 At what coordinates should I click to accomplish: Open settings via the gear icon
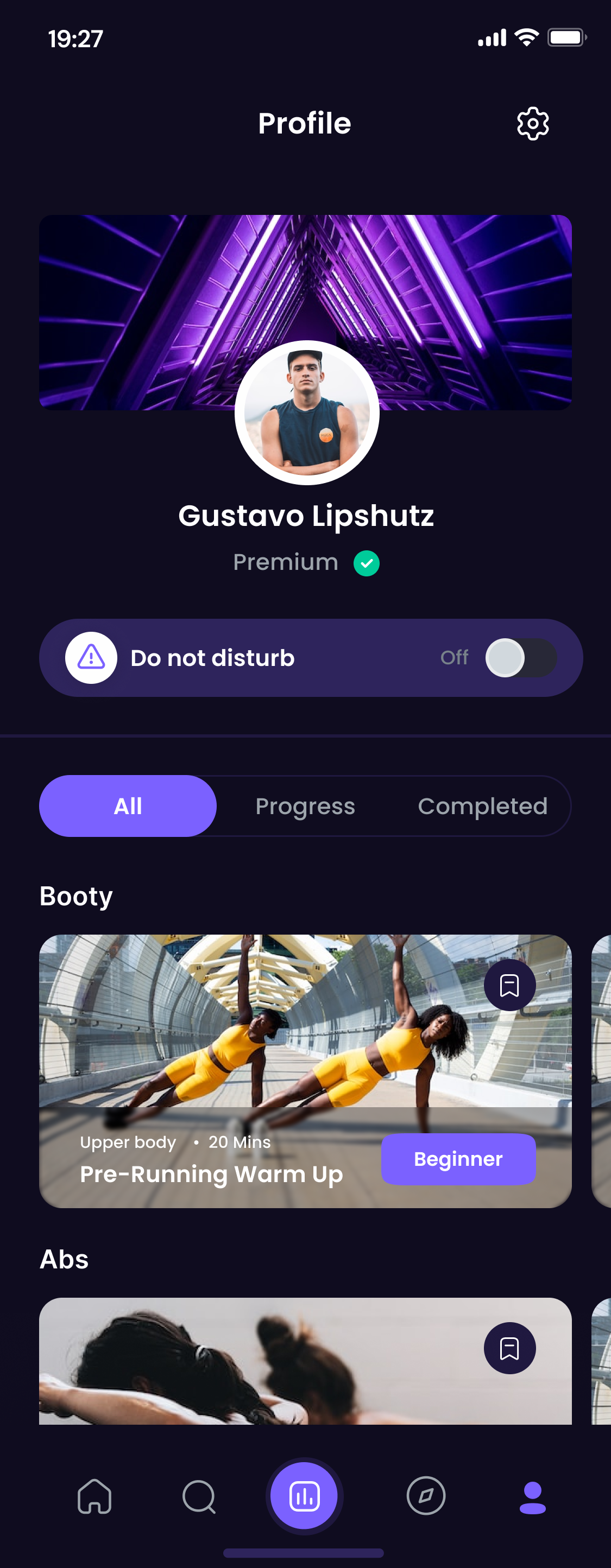click(x=532, y=124)
